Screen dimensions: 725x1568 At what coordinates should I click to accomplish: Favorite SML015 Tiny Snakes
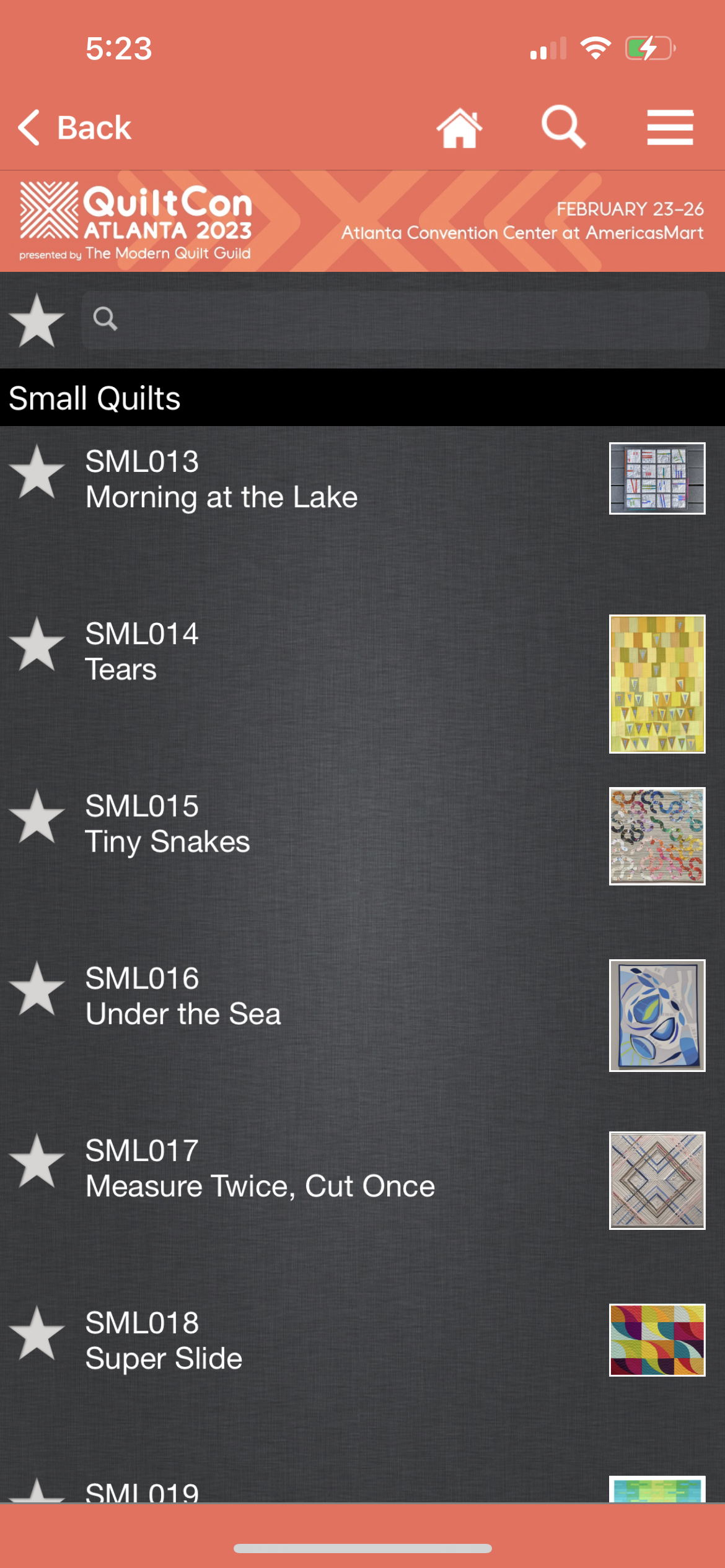37,817
